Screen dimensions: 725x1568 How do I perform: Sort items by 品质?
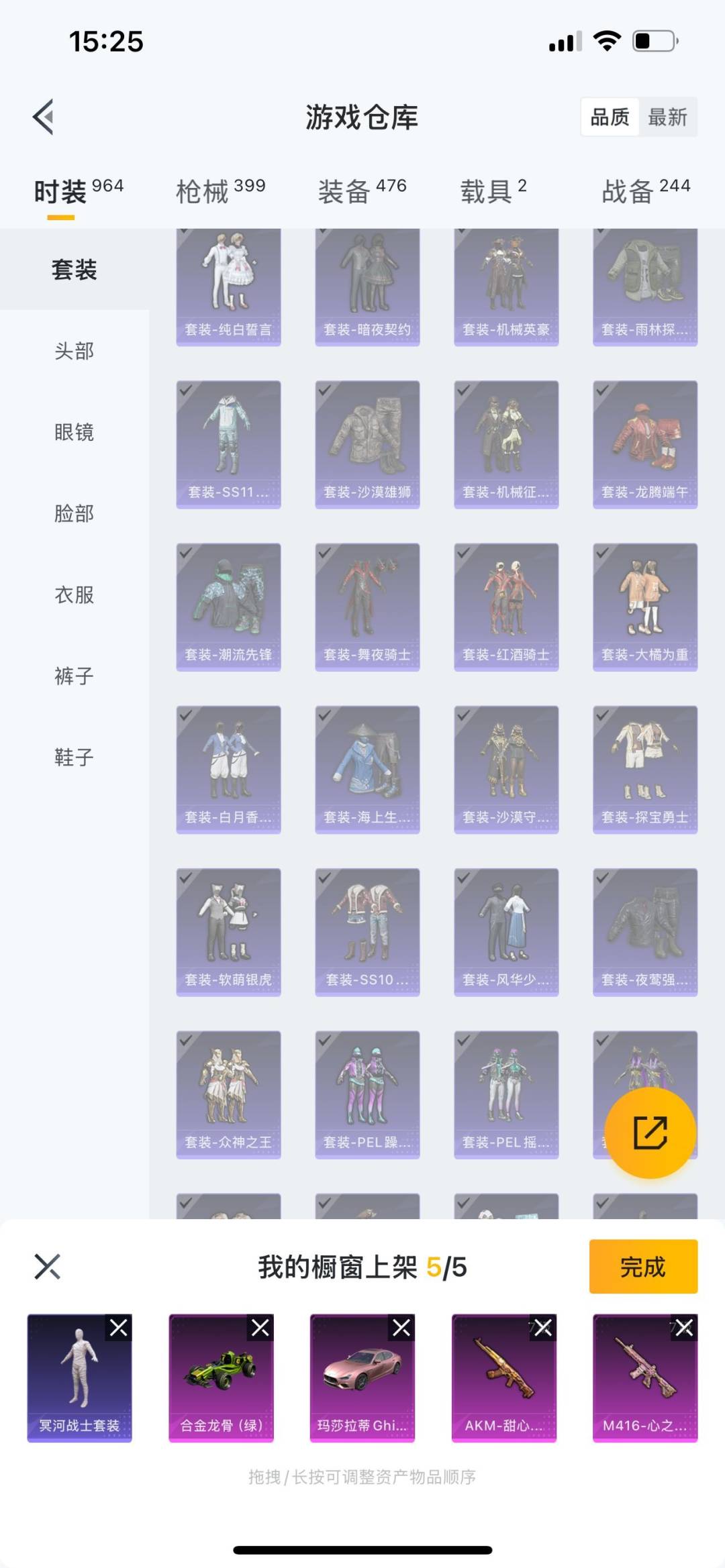(x=610, y=117)
